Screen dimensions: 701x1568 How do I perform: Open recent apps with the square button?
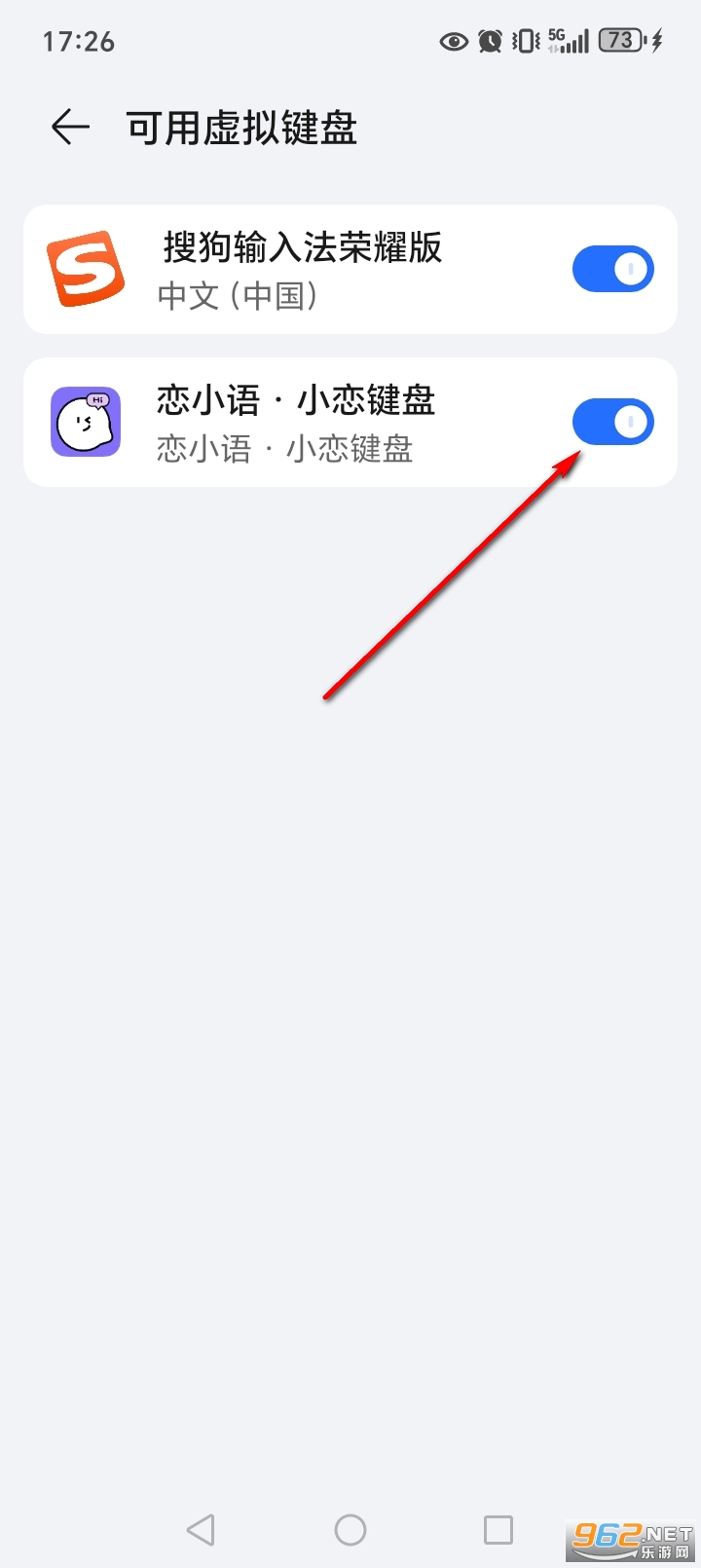499,1529
